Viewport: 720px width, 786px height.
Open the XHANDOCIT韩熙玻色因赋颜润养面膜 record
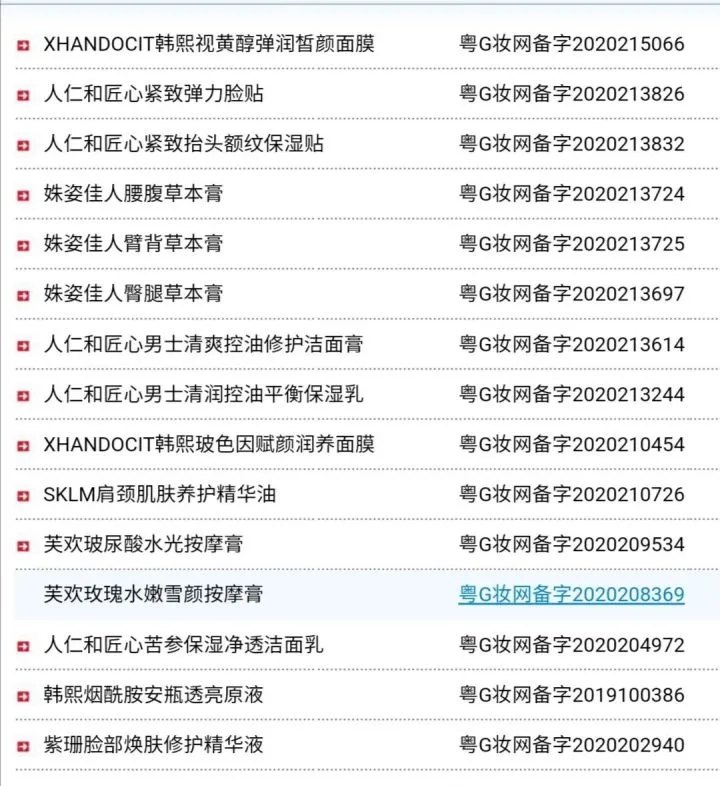(x=210, y=444)
